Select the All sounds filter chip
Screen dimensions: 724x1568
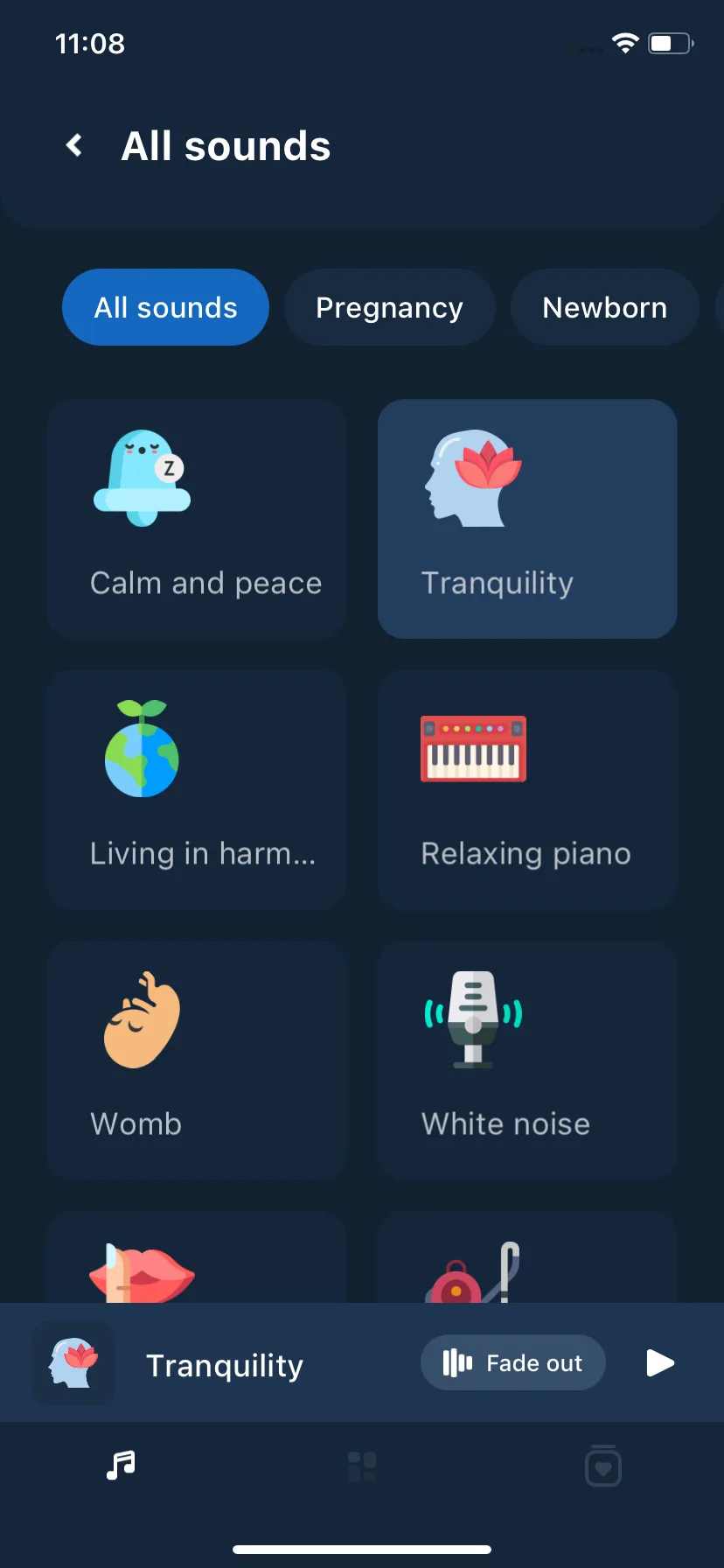pos(165,307)
